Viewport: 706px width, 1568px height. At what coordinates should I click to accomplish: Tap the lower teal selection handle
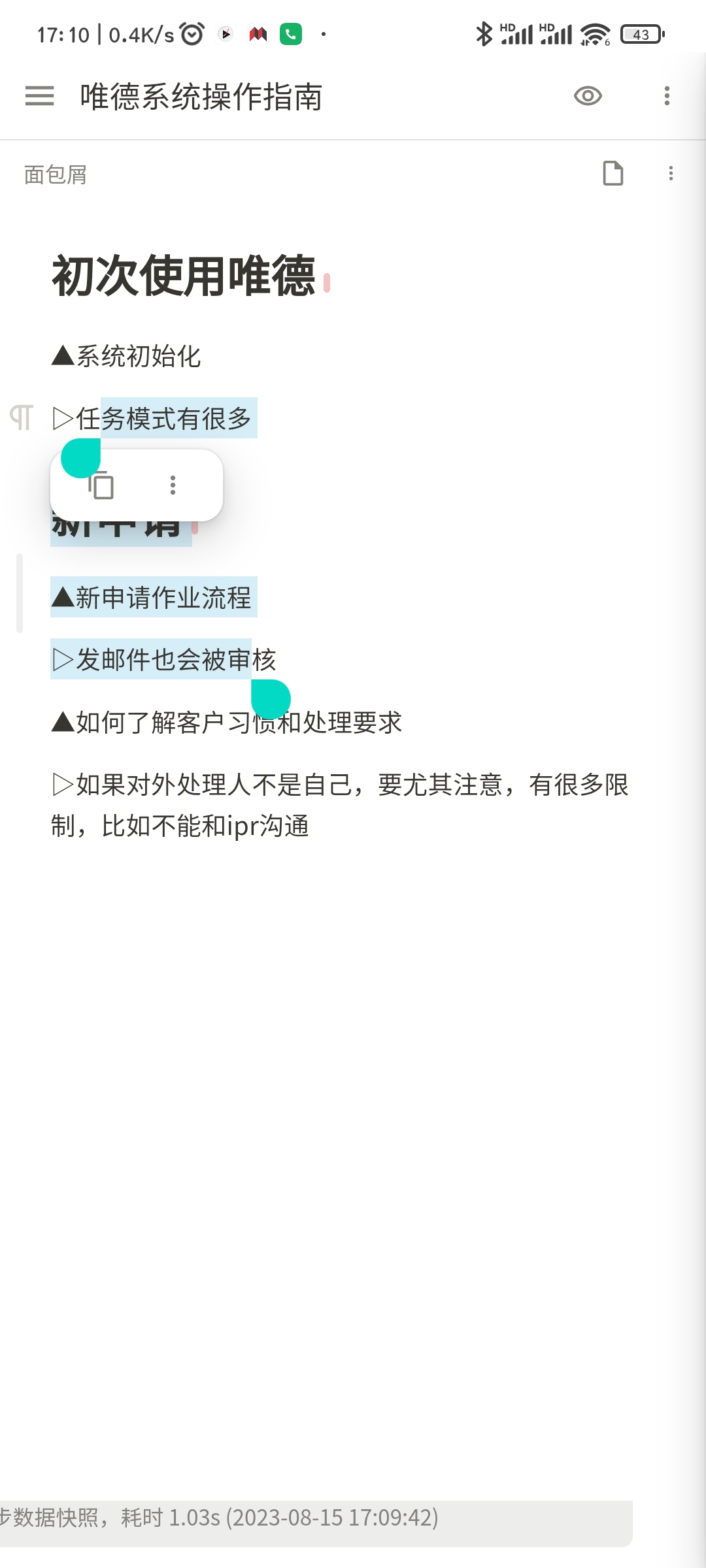click(x=273, y=700)
